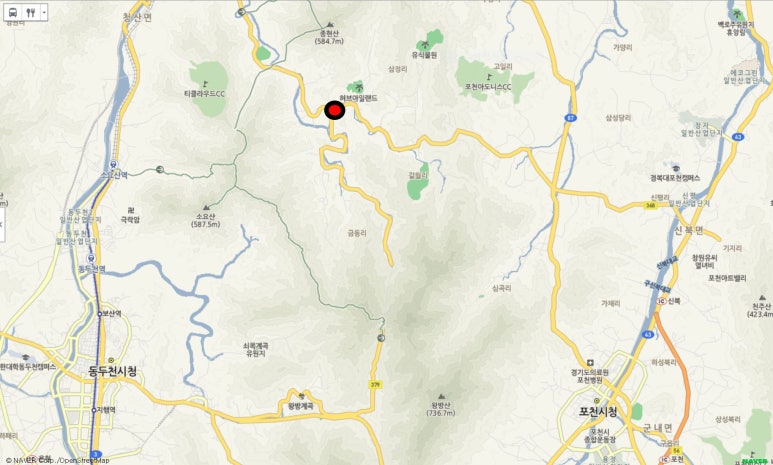Show public transit layer with bus icon

[13, 13]
